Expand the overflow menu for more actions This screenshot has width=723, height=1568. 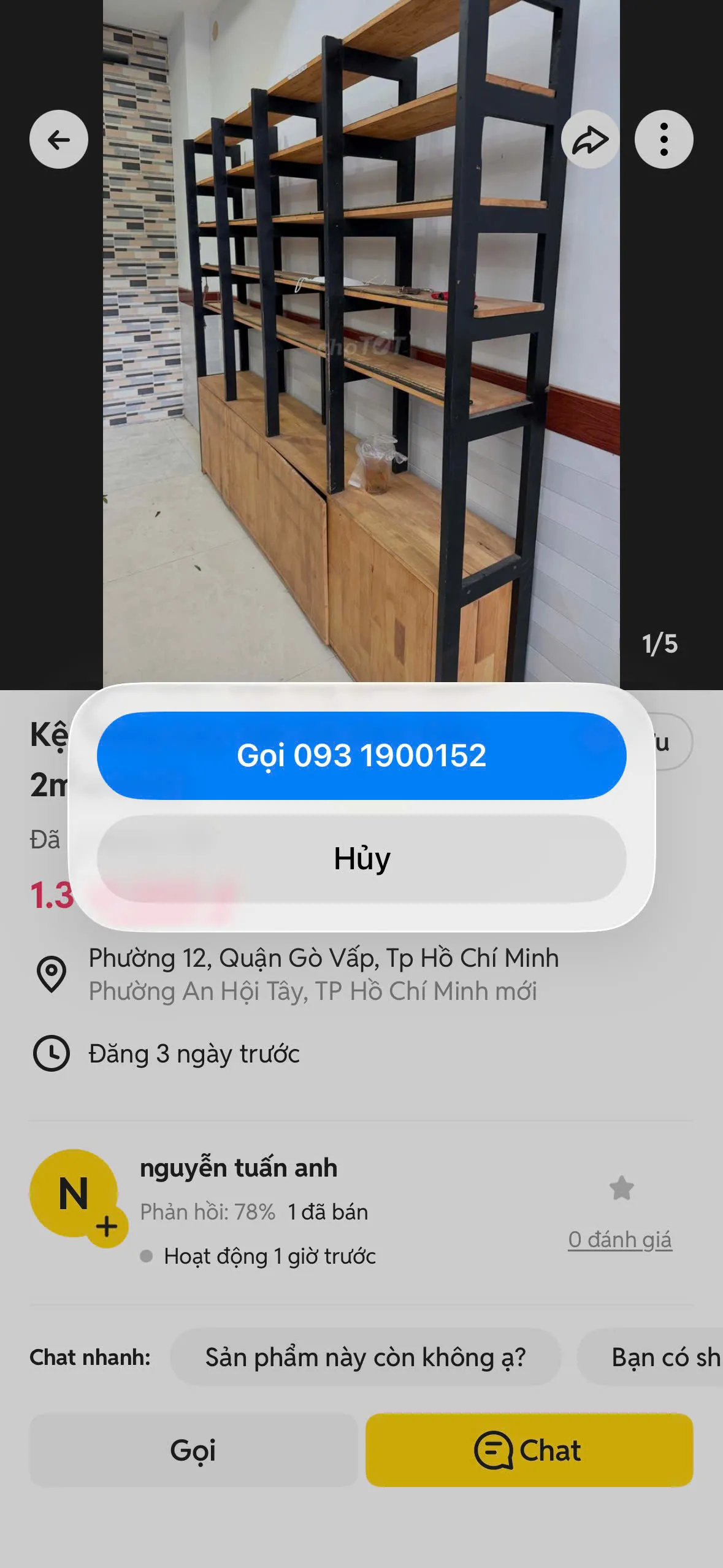(663, 139)
